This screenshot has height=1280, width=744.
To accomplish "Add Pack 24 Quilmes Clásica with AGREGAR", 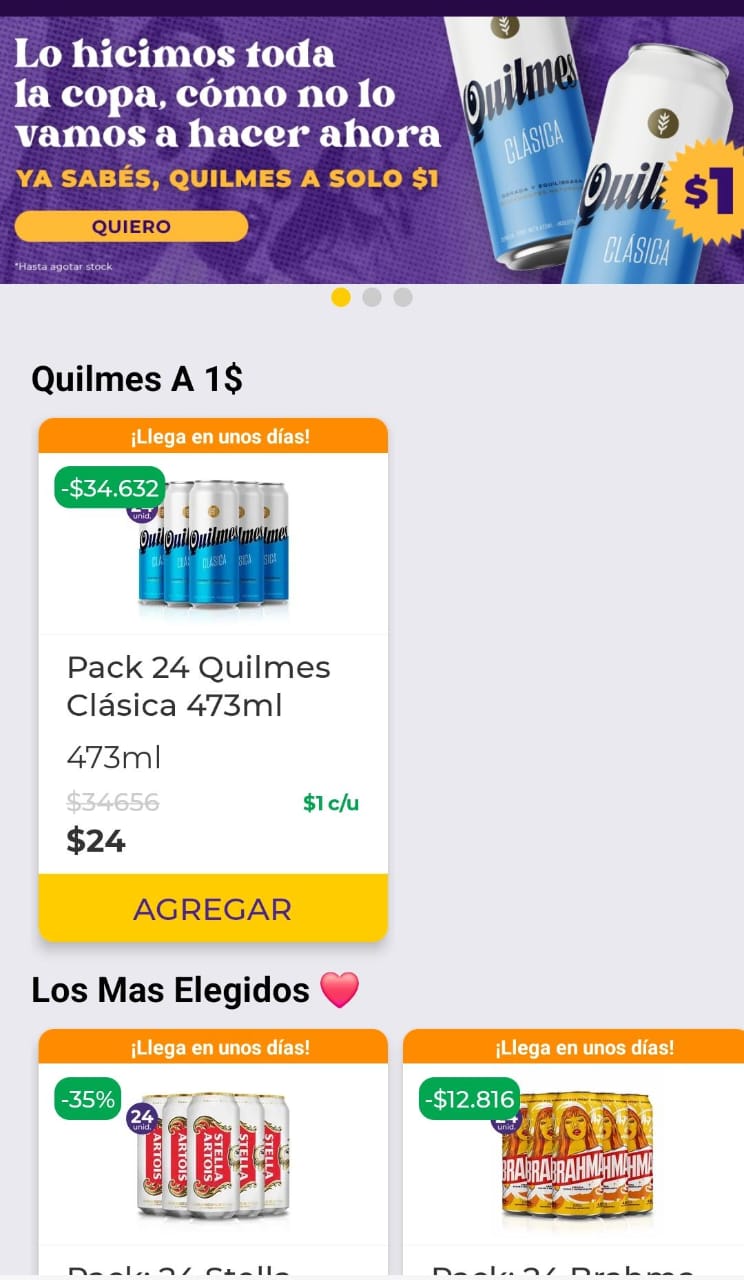I will click(212, 908).
